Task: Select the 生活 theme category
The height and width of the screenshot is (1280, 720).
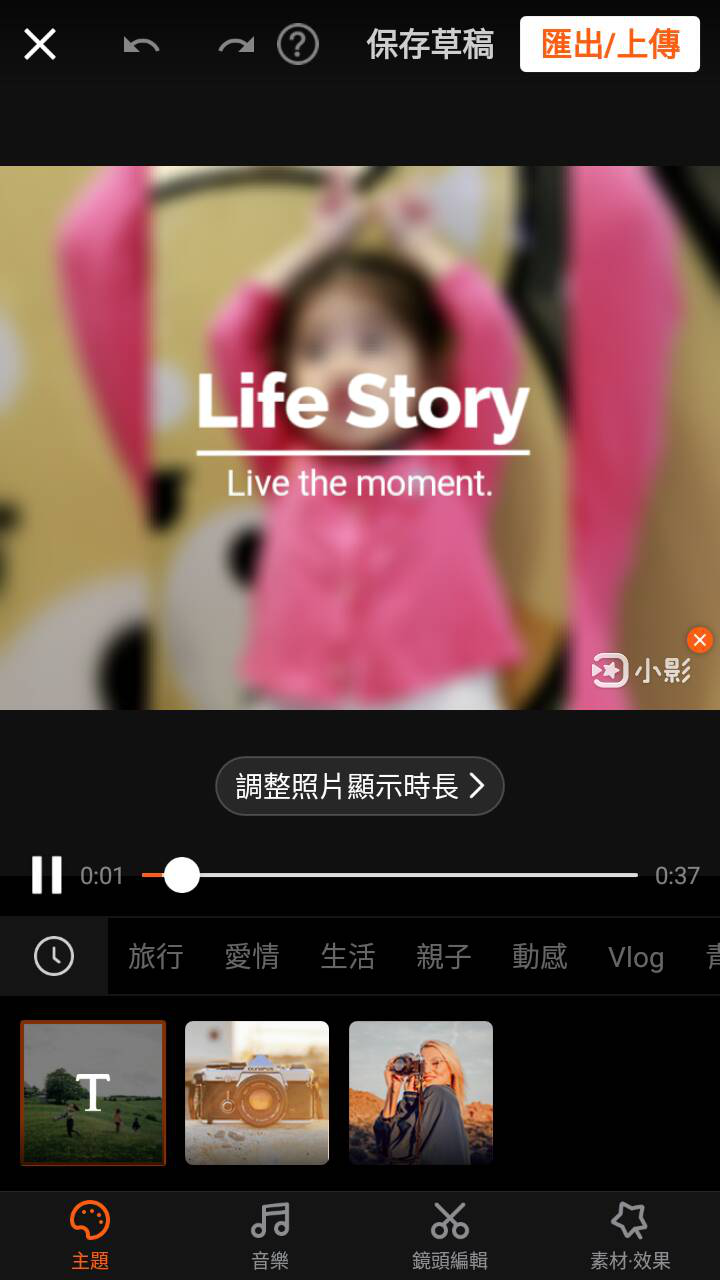Action: [347, 957]
